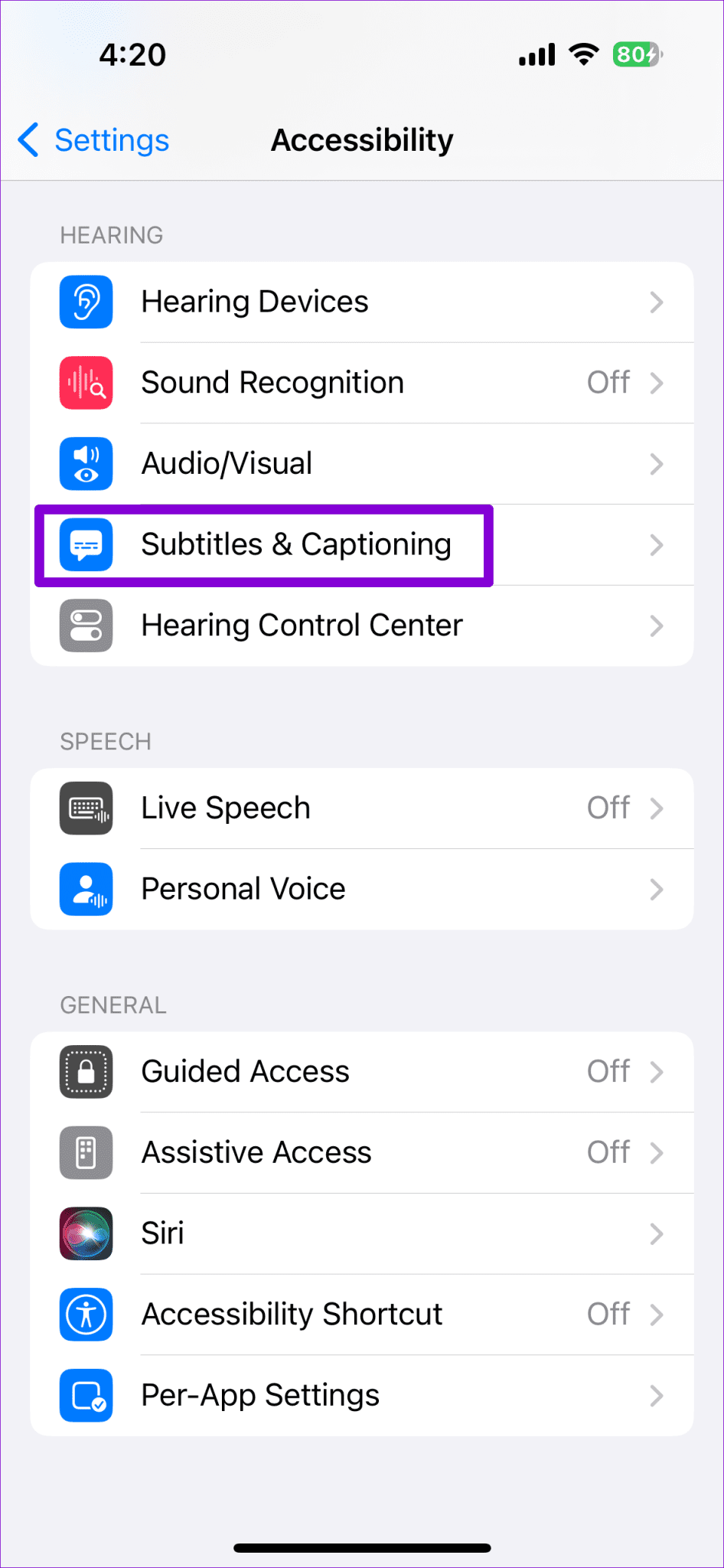
Task: Tap the Audio/Visual speaker-eye icon
Action: (86, 463)
